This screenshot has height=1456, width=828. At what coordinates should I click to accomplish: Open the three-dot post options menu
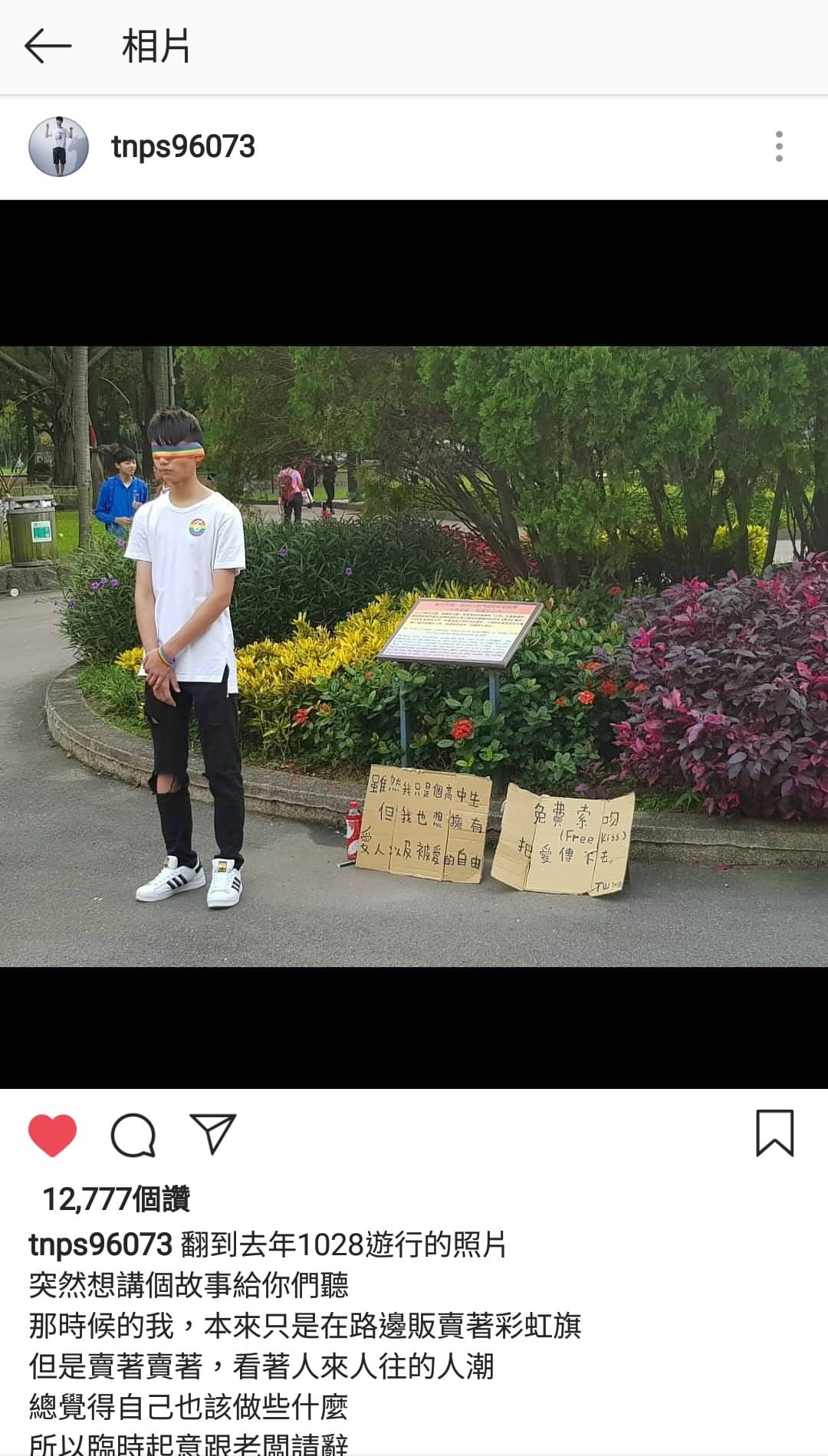779,146
